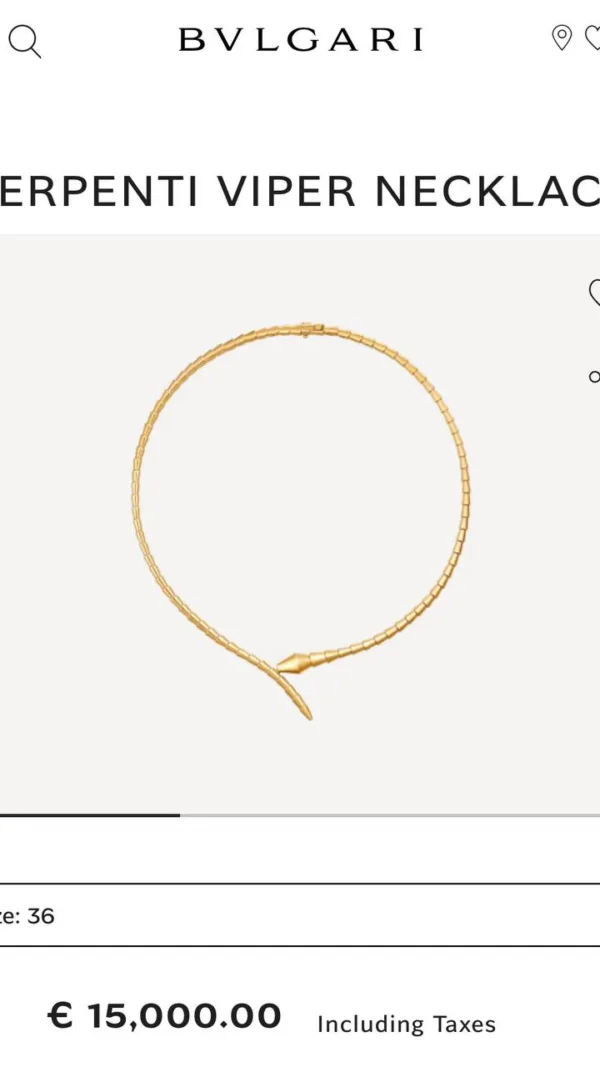
Task: Open the wishlist heart in the header
Action: [593, 38]
